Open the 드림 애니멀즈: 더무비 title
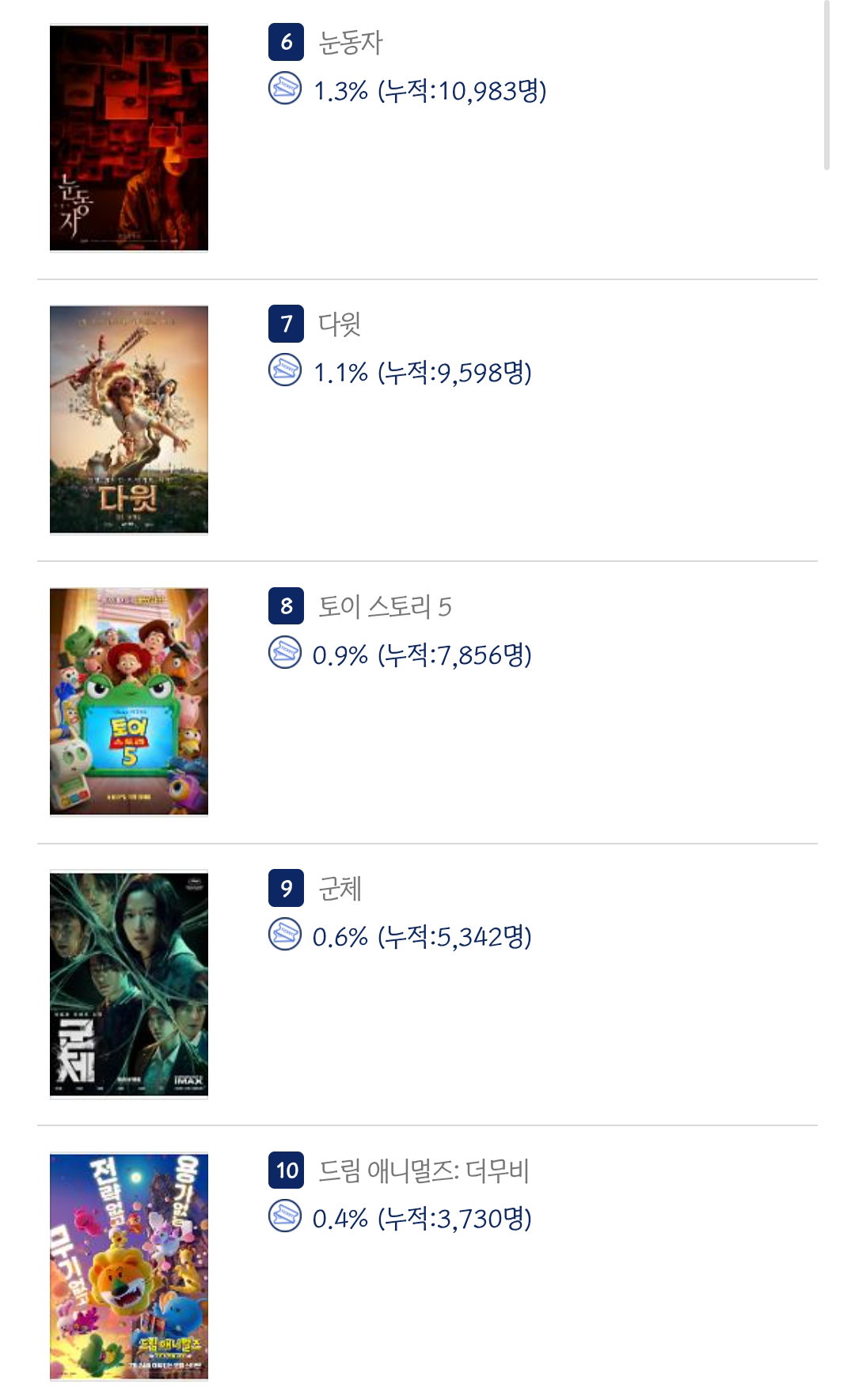This screenshot has width=855, height=1400. point(424,1170)
